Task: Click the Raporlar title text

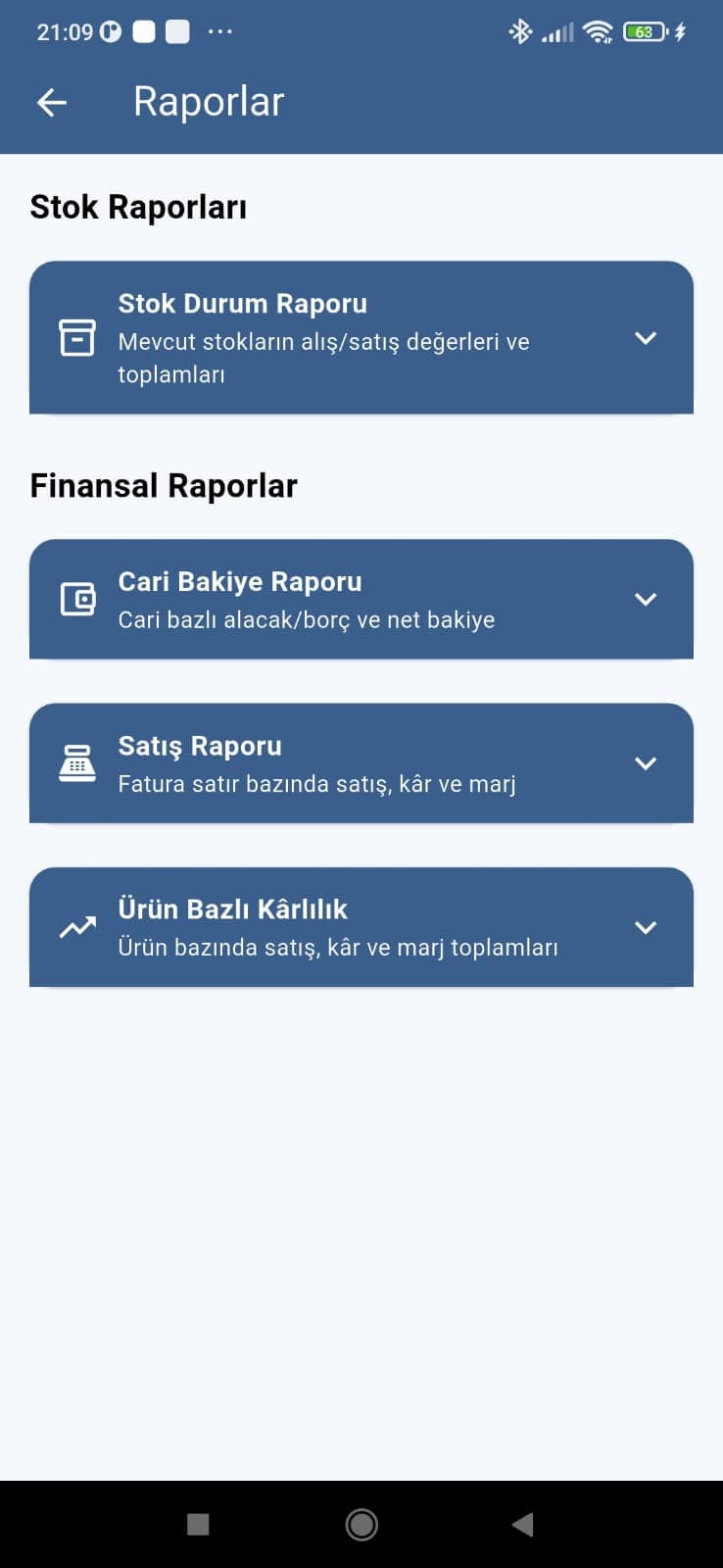Action: [x=208, y=101]
